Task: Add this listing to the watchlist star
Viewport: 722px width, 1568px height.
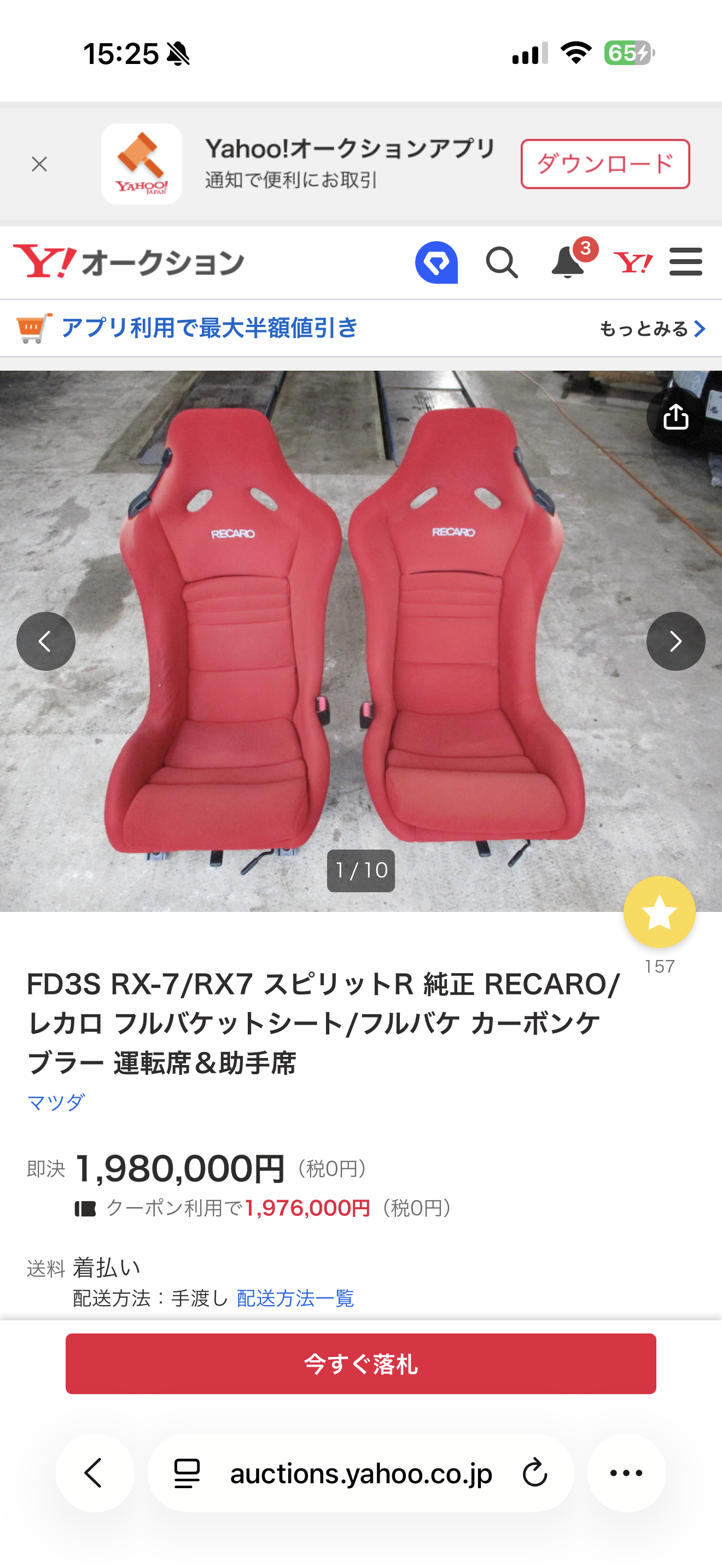Action: tap(659, 912)
